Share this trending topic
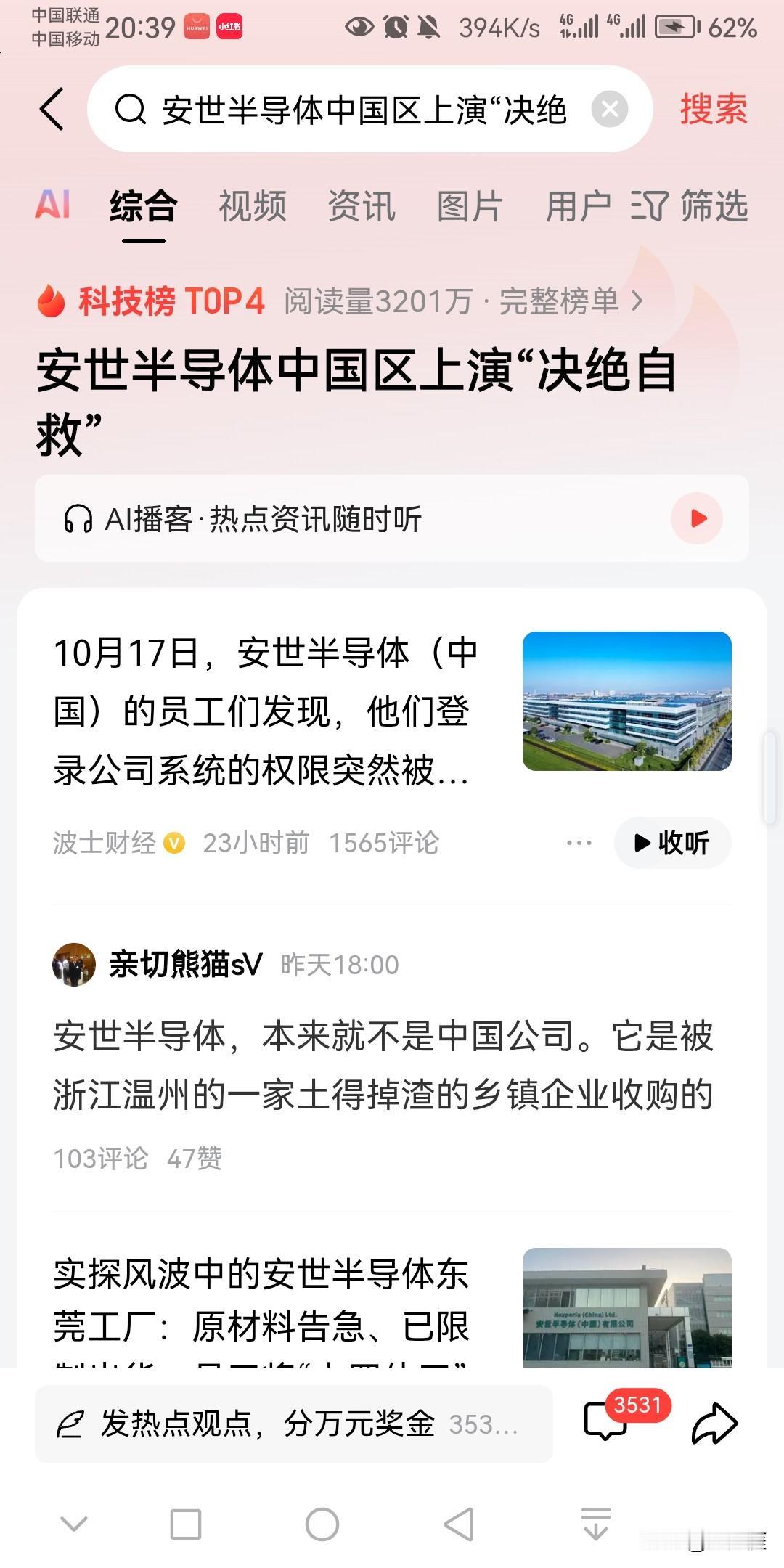784x1568 pixels. [x=714, y=1423]
